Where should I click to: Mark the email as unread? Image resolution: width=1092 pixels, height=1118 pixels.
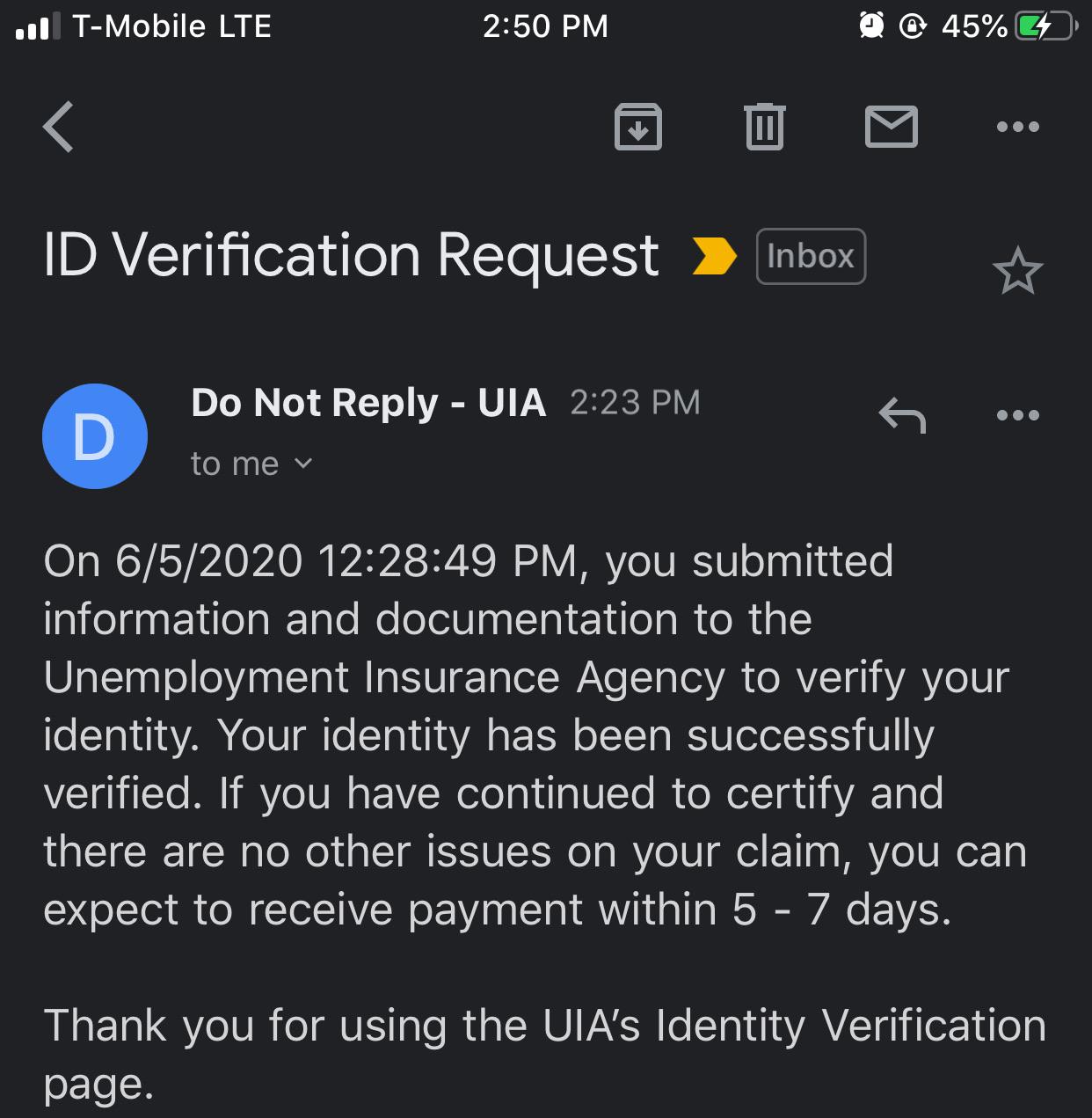(891, 126)
